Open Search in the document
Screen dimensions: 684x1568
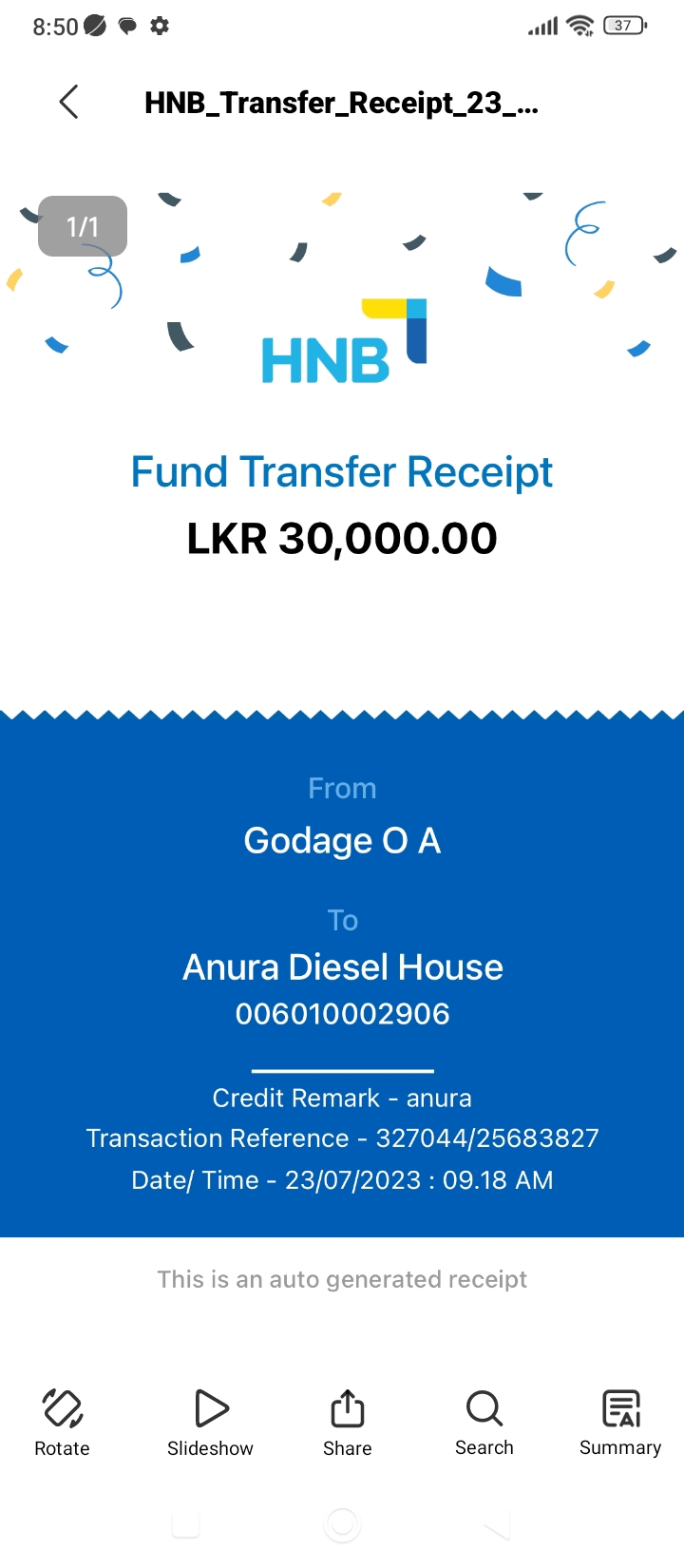[484, 1421]
